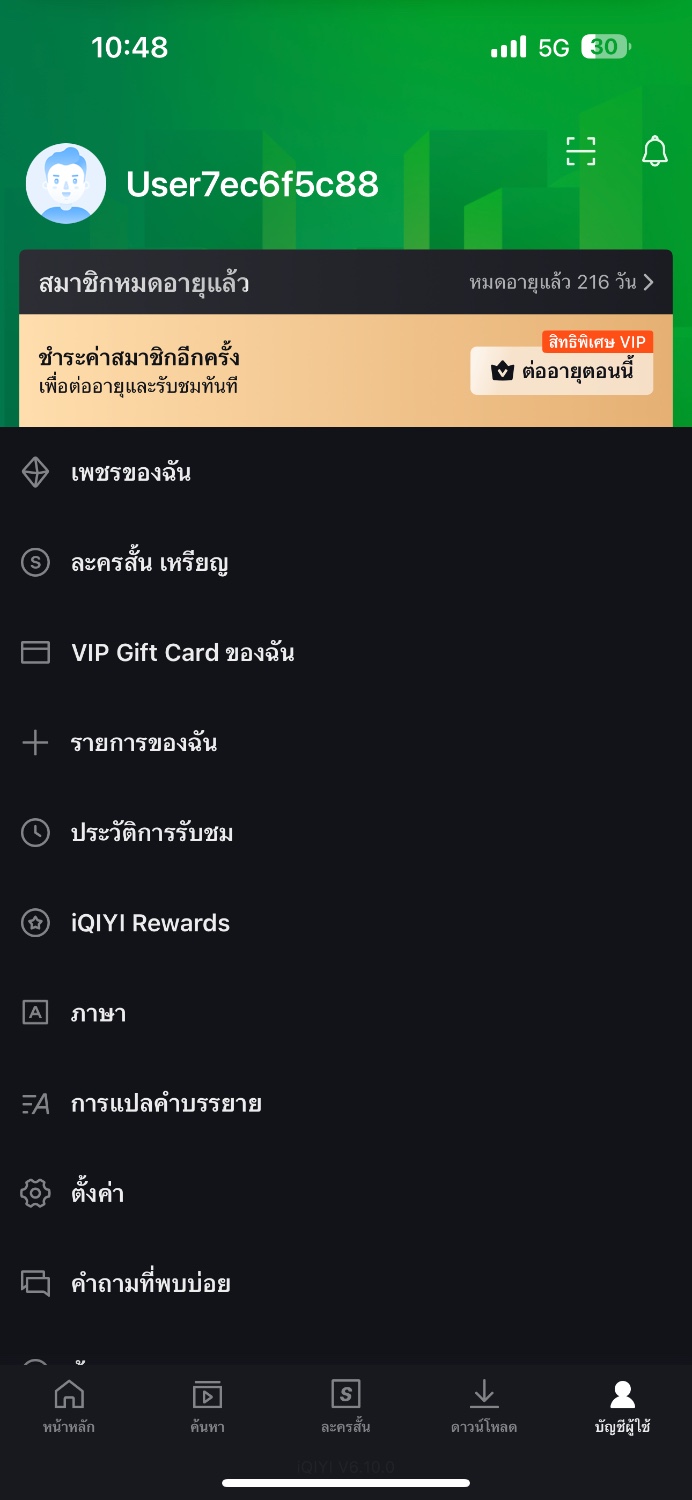View ประวัติการรับชม watch history
692x1500 pixels.
pyautogui.click(x=151, y=833)
